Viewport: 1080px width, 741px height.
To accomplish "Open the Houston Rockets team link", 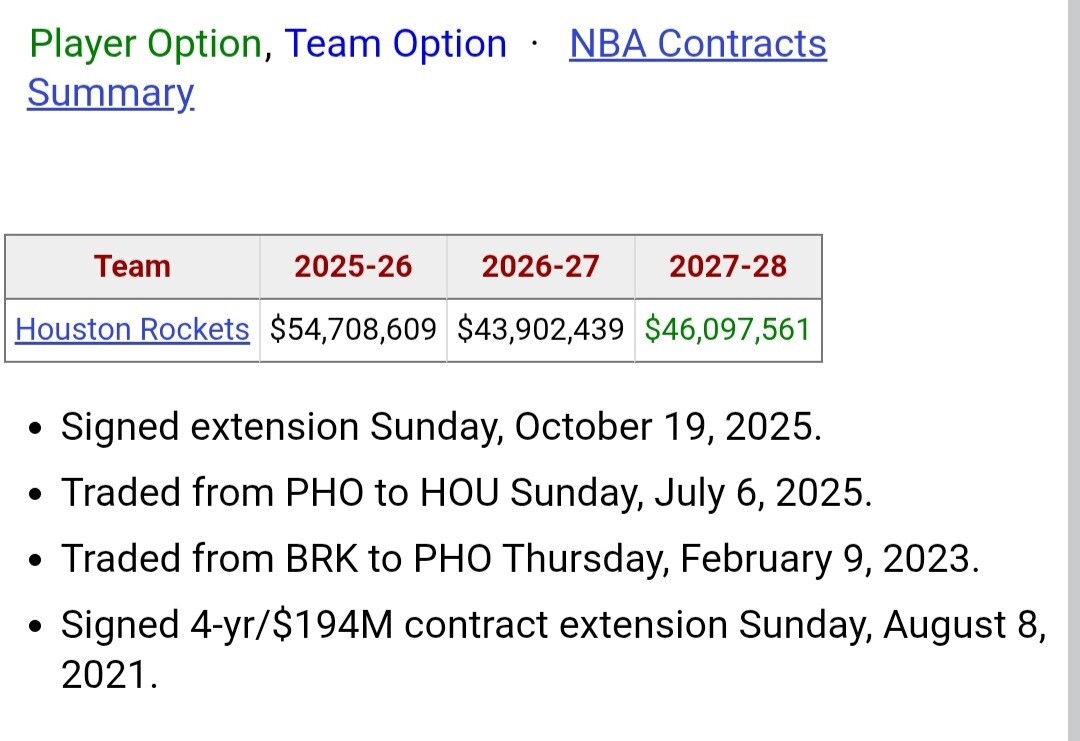I will click(132, 329).
